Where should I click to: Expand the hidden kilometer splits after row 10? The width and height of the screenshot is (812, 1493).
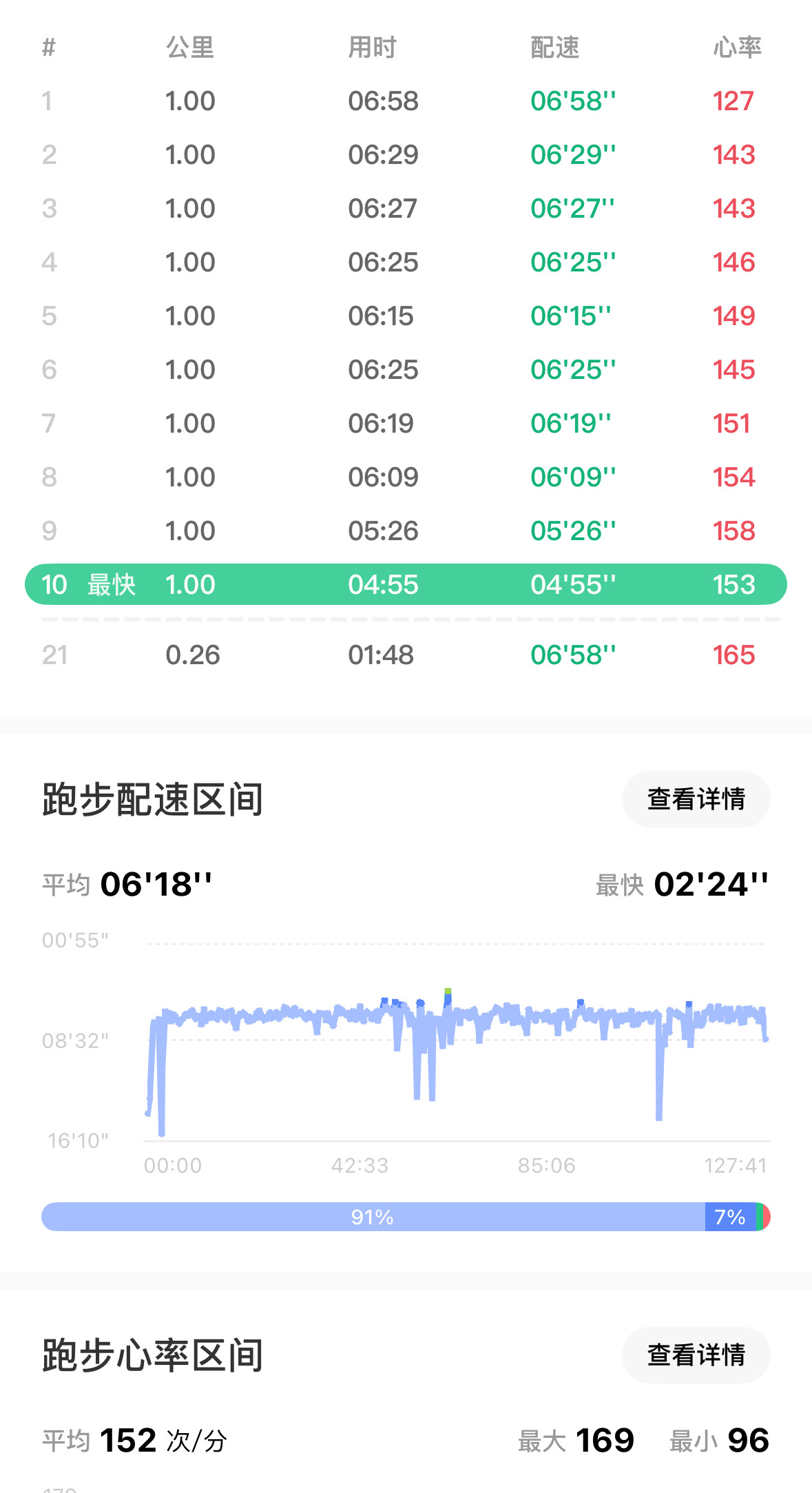pos(410,619)
